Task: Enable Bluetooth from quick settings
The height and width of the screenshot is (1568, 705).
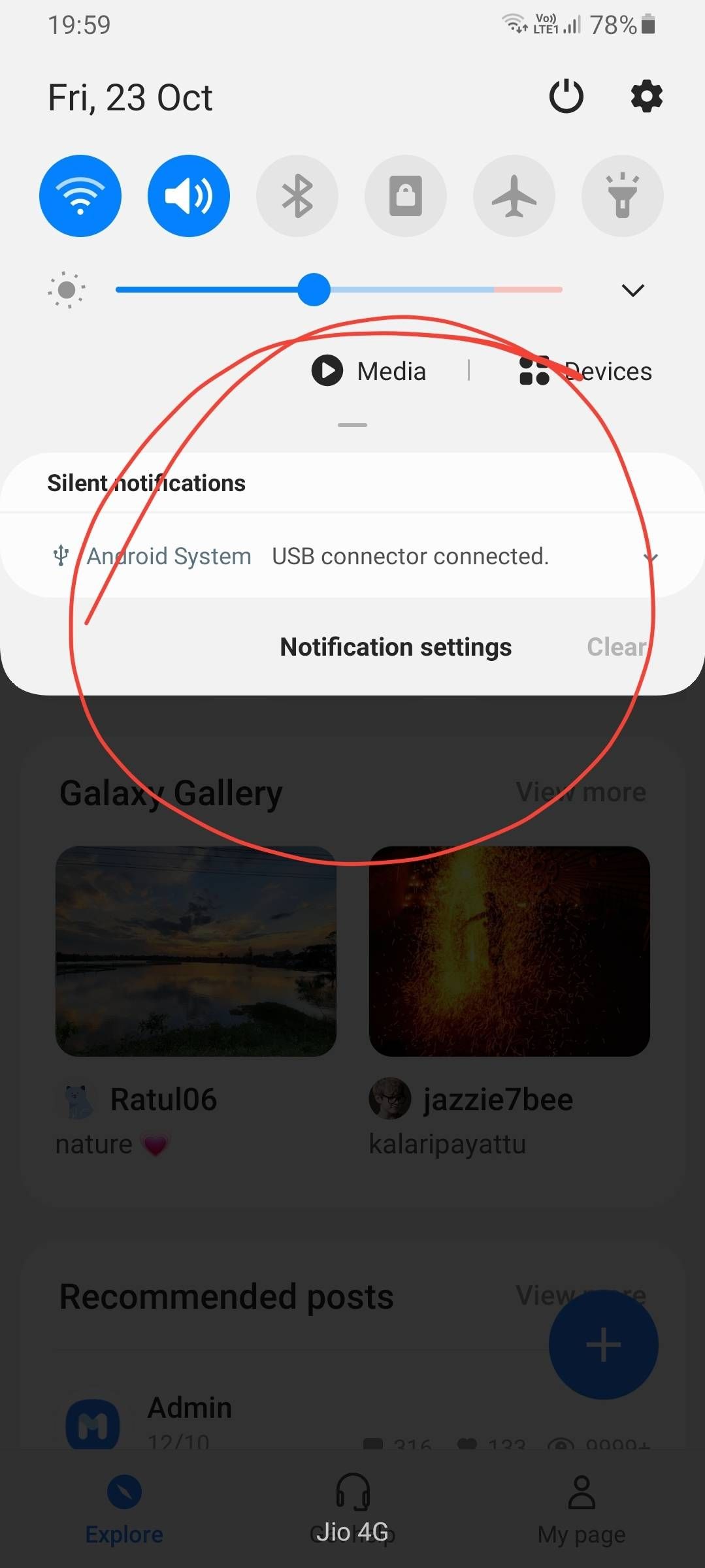Action: click(x=297, y=195)
